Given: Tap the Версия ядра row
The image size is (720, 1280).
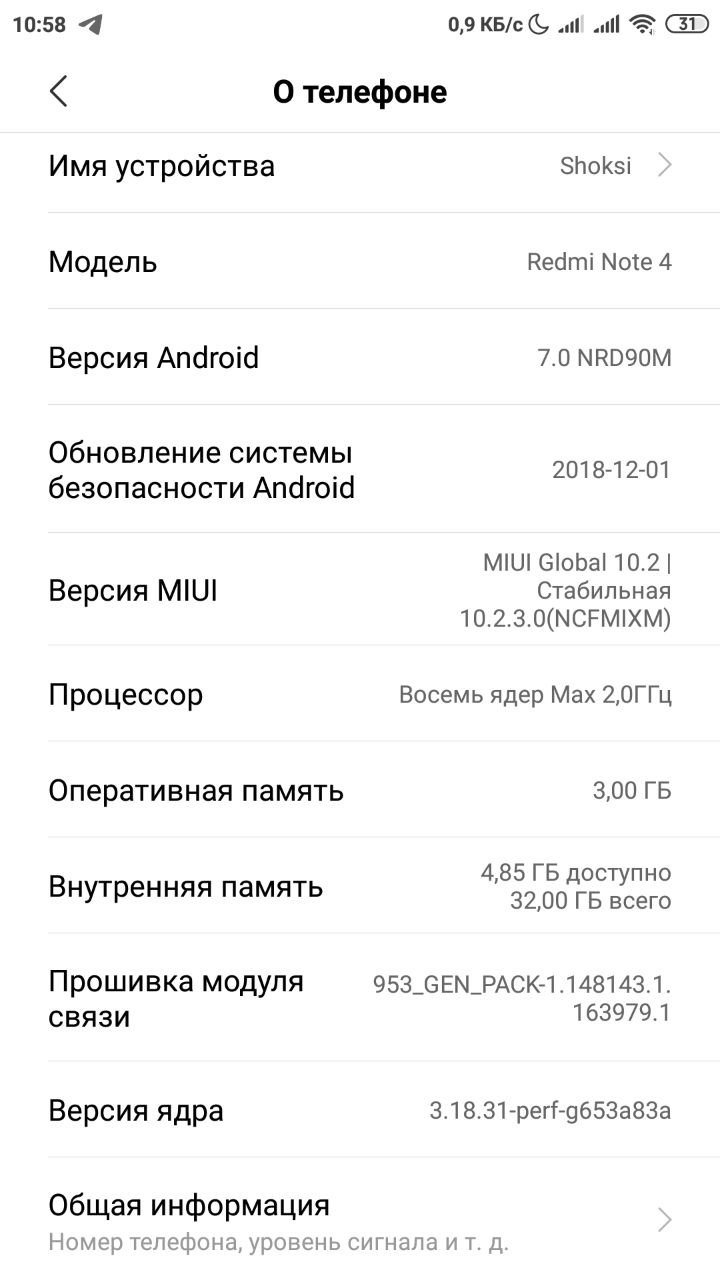Looking at the screenshot, I should click(360, 1110).
